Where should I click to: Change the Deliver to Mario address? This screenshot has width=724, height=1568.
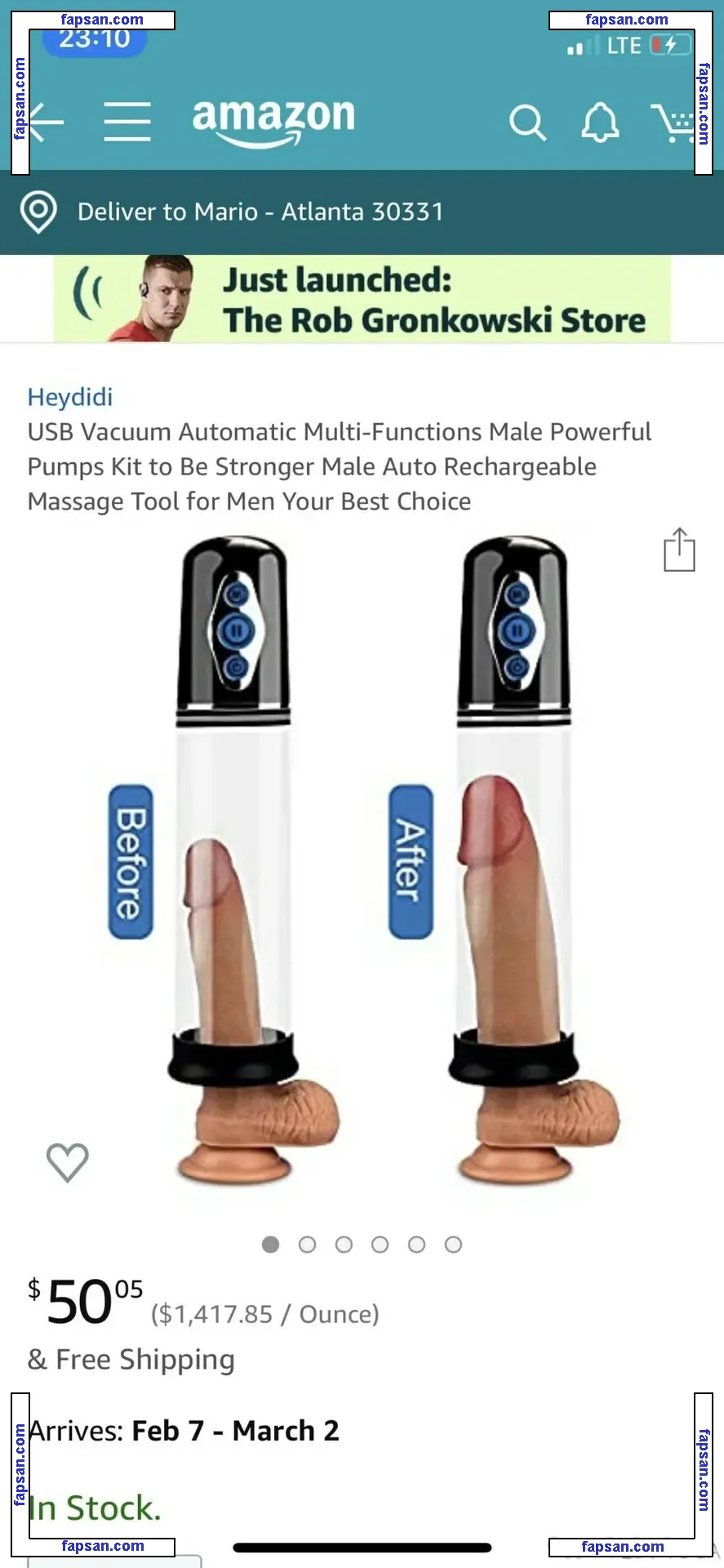click(x=260, y=212)
